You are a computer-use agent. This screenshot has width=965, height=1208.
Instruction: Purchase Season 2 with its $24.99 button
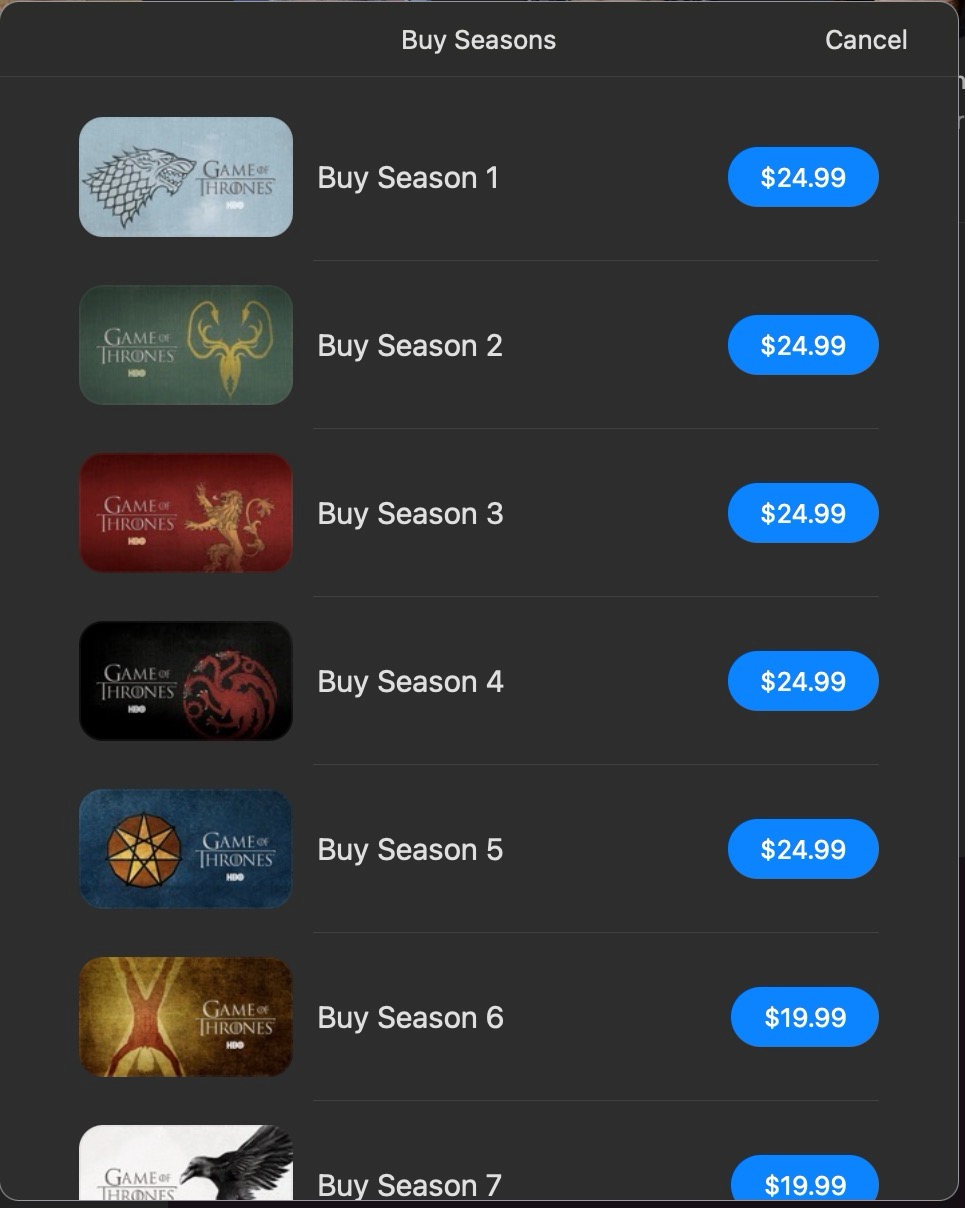pos(803,346)
